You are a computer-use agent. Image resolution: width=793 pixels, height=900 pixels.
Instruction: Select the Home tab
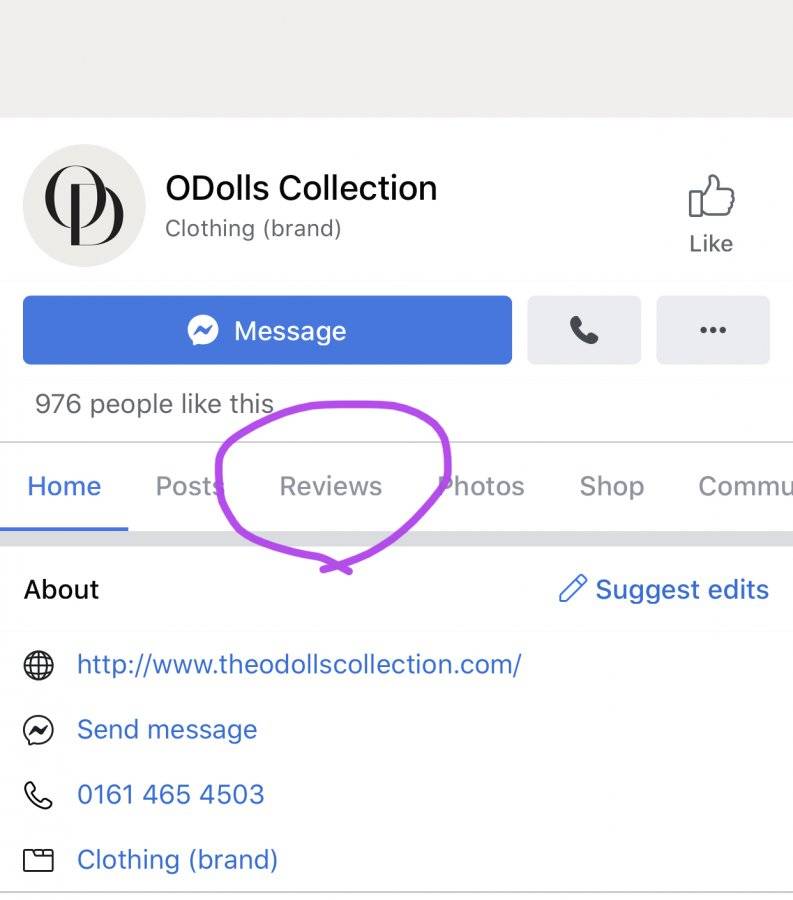pyautogui.click(x=64, y=486)
